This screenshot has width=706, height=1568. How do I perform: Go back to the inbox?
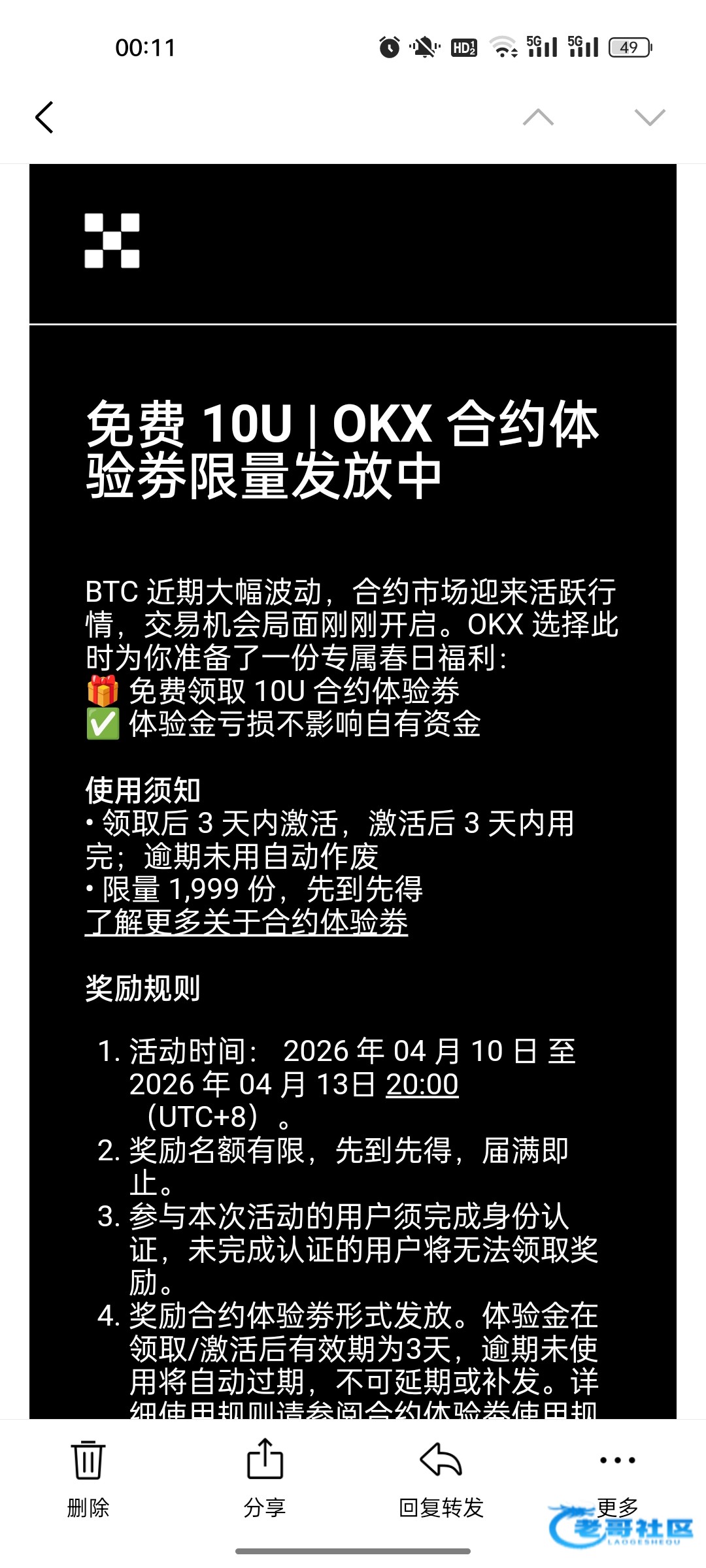coord(44,118)
